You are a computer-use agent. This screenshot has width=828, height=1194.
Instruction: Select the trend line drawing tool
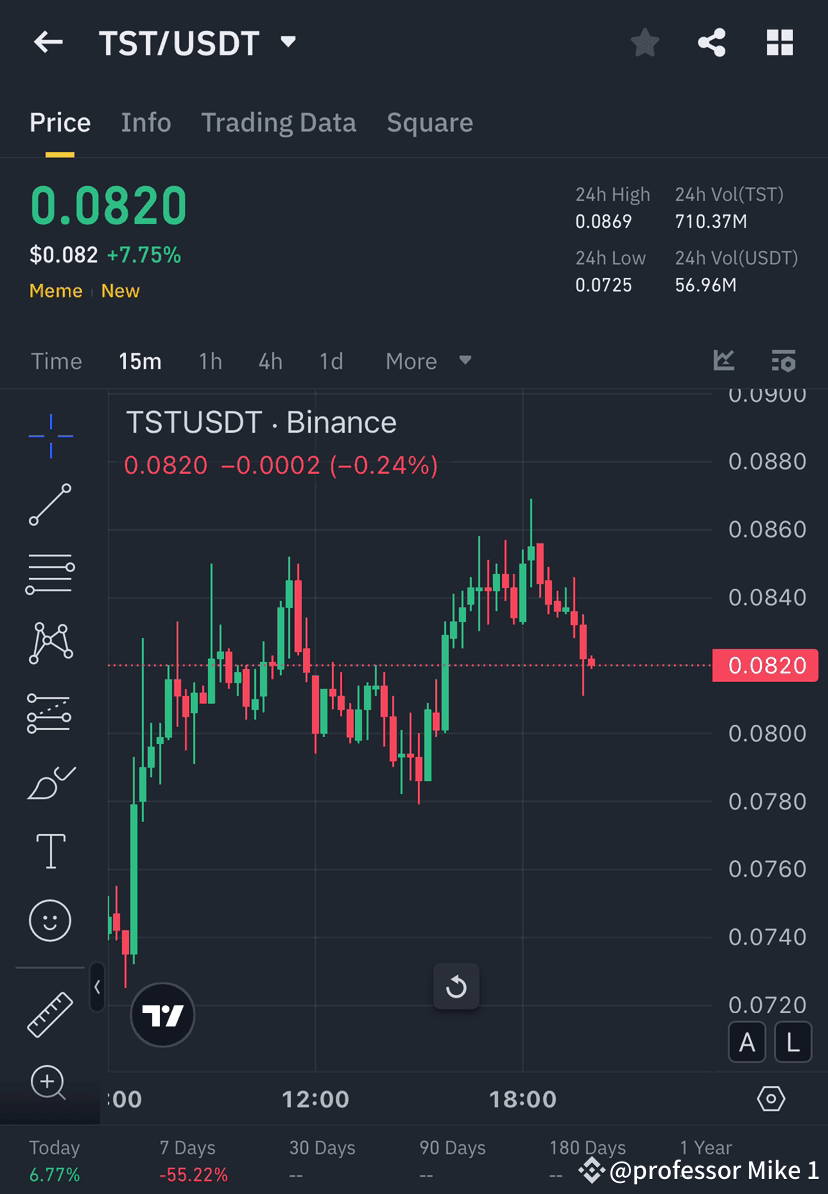coord(50,505)
